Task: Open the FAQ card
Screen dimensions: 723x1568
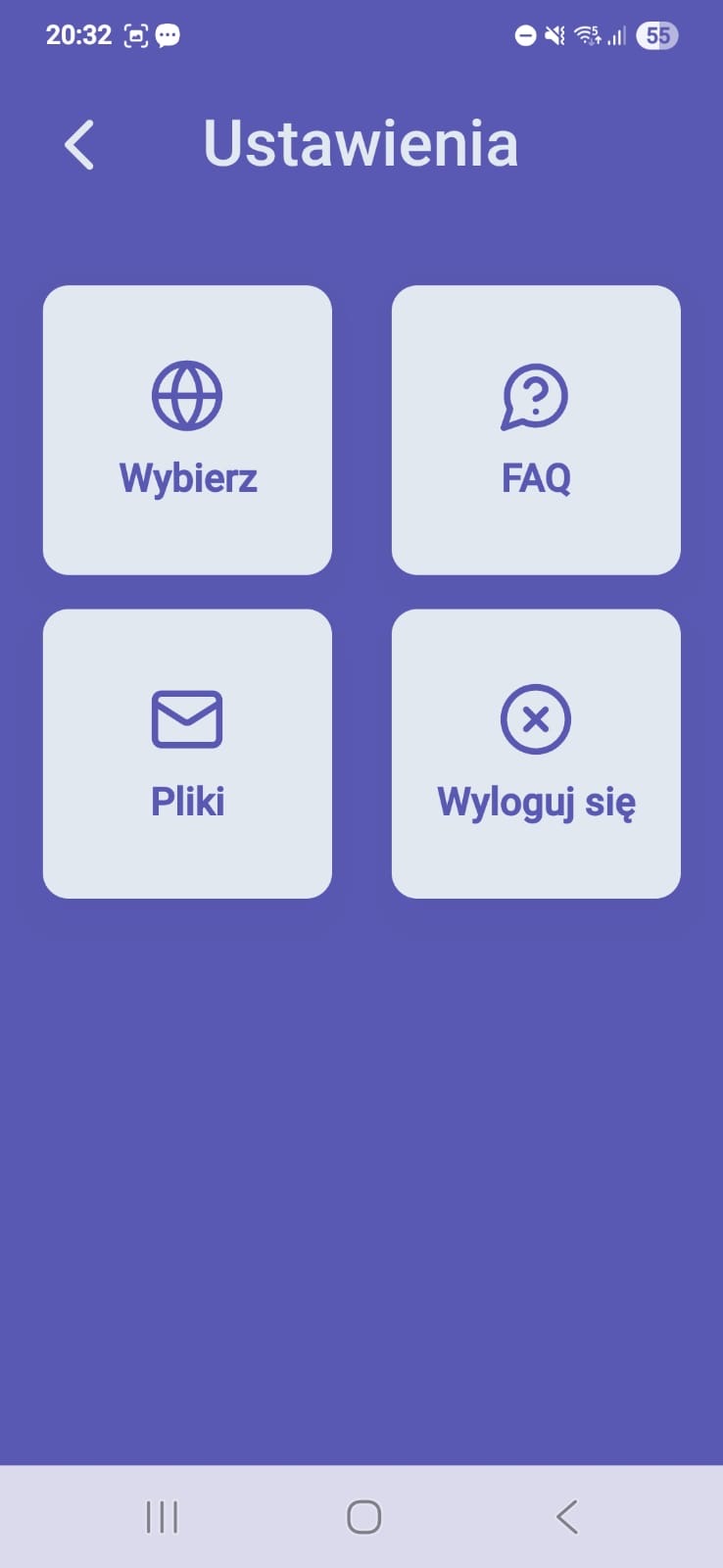Action: pyautogui.click(x=535, y=429)
